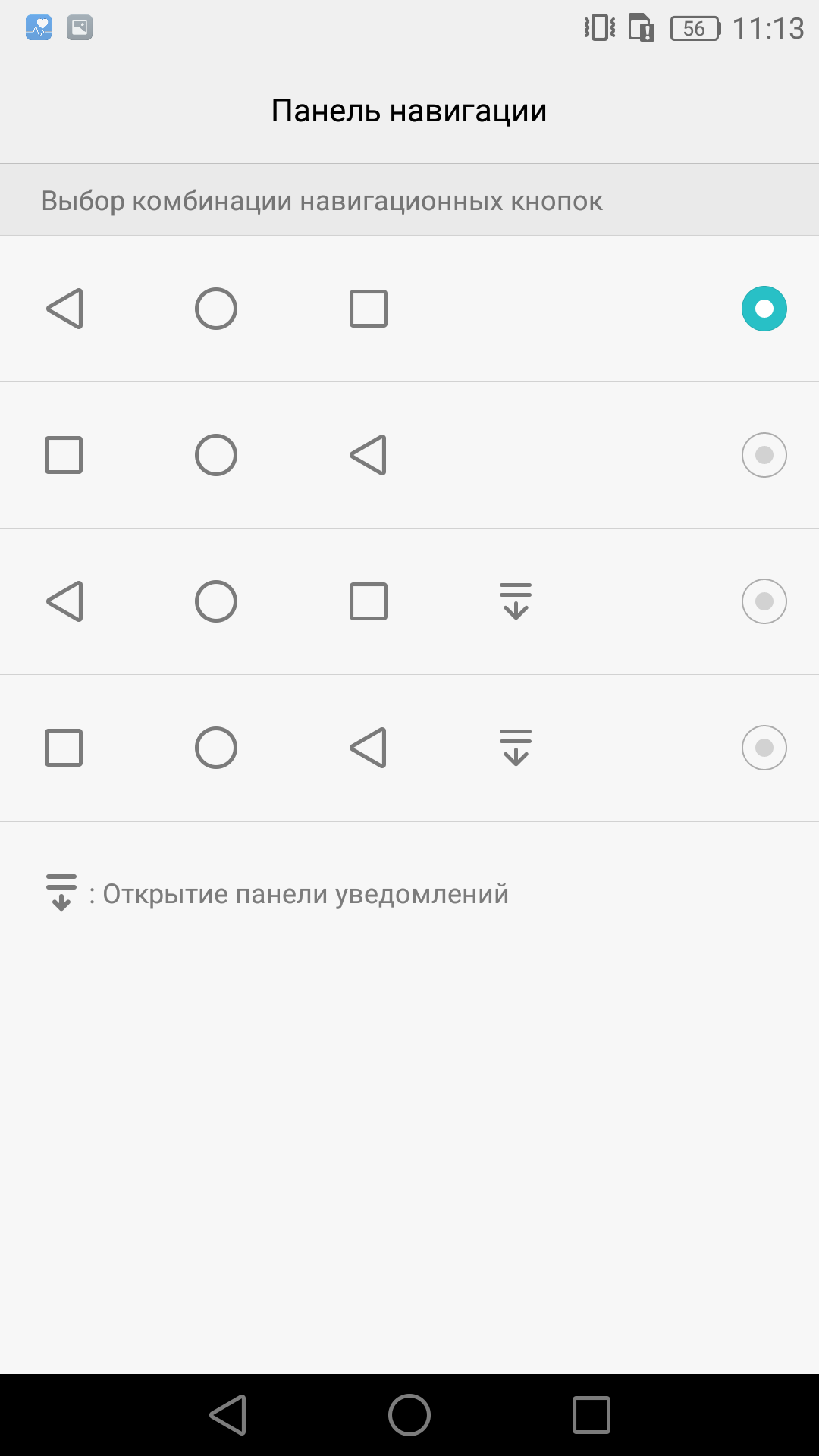Select the recents-home-back three-button layout
The height and width of the screenshot is (1456, 819).
coord(409,455)
